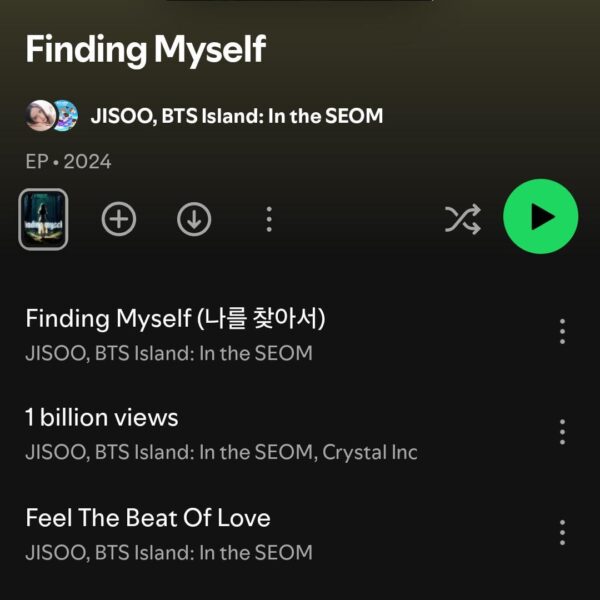Open the album cover preview thumbnail

pos(44,219)
